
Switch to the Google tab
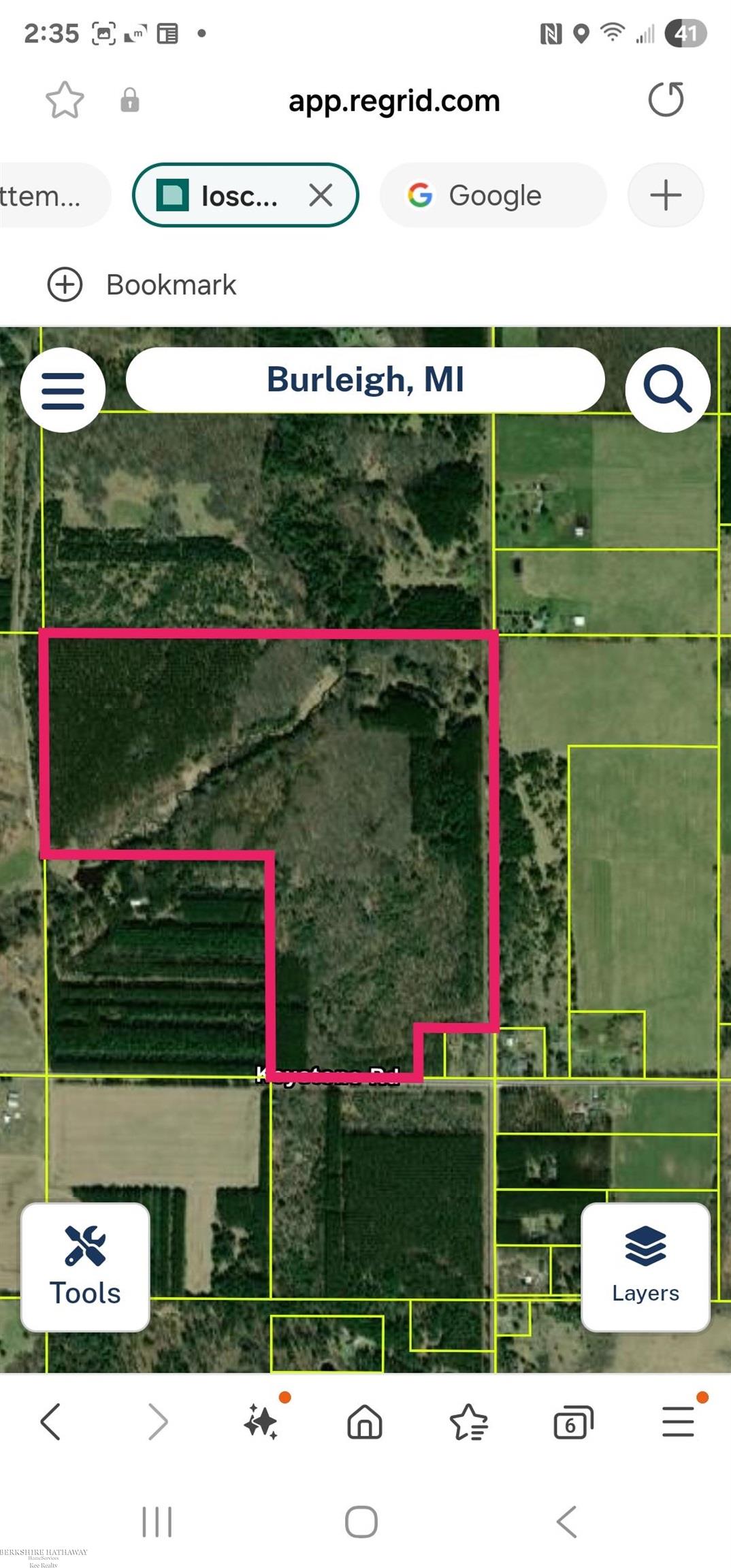[493, 195]
